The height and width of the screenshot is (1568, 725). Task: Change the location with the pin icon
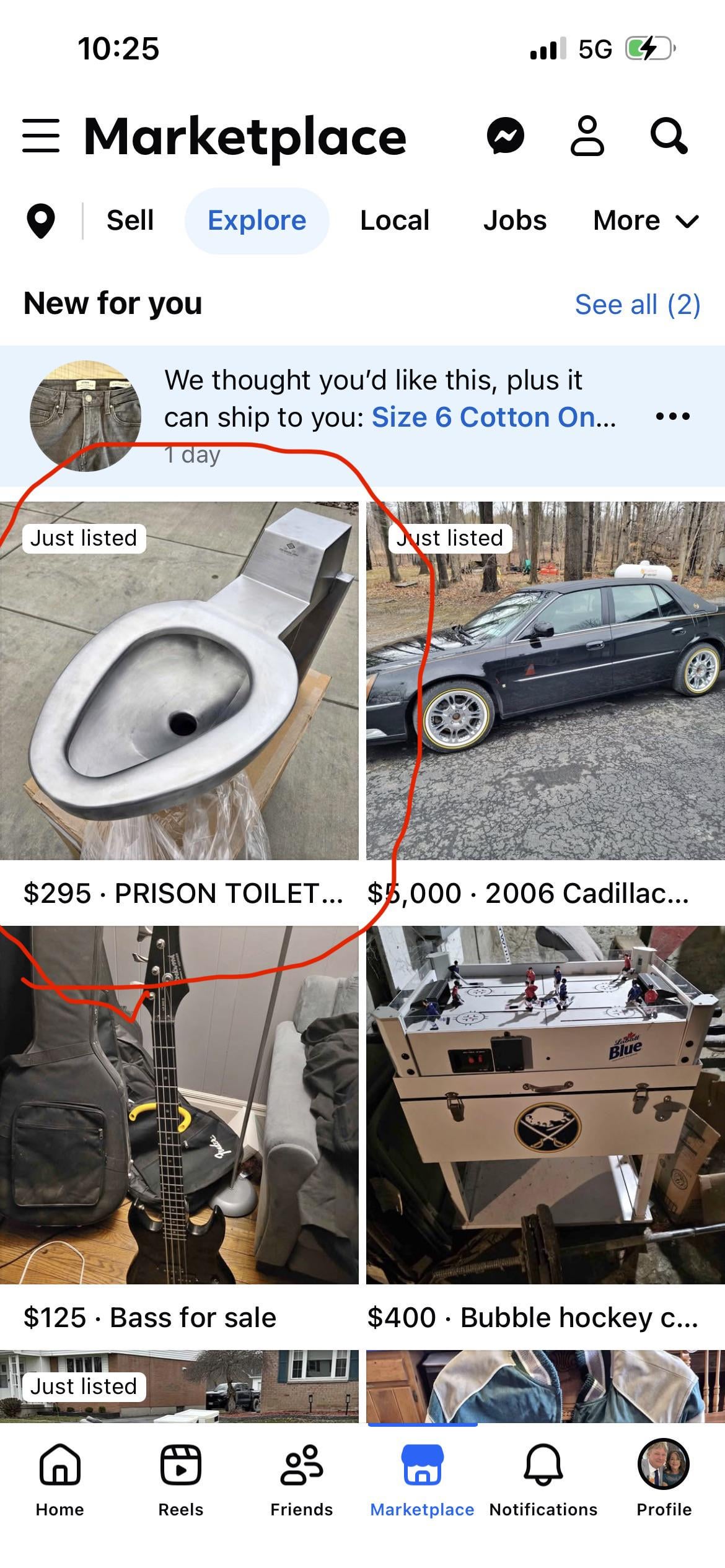click(41, 221)
